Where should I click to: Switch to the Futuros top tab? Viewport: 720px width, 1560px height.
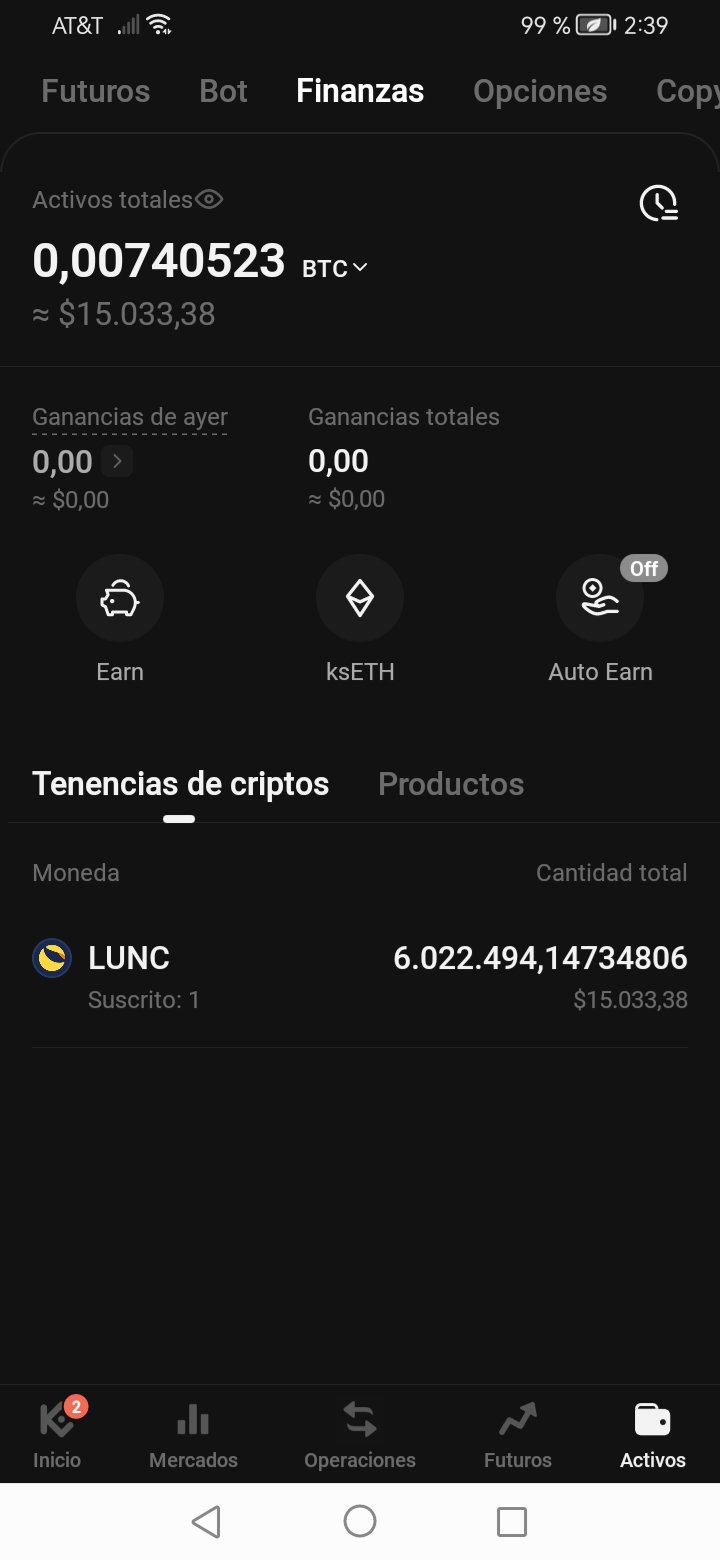95,91
